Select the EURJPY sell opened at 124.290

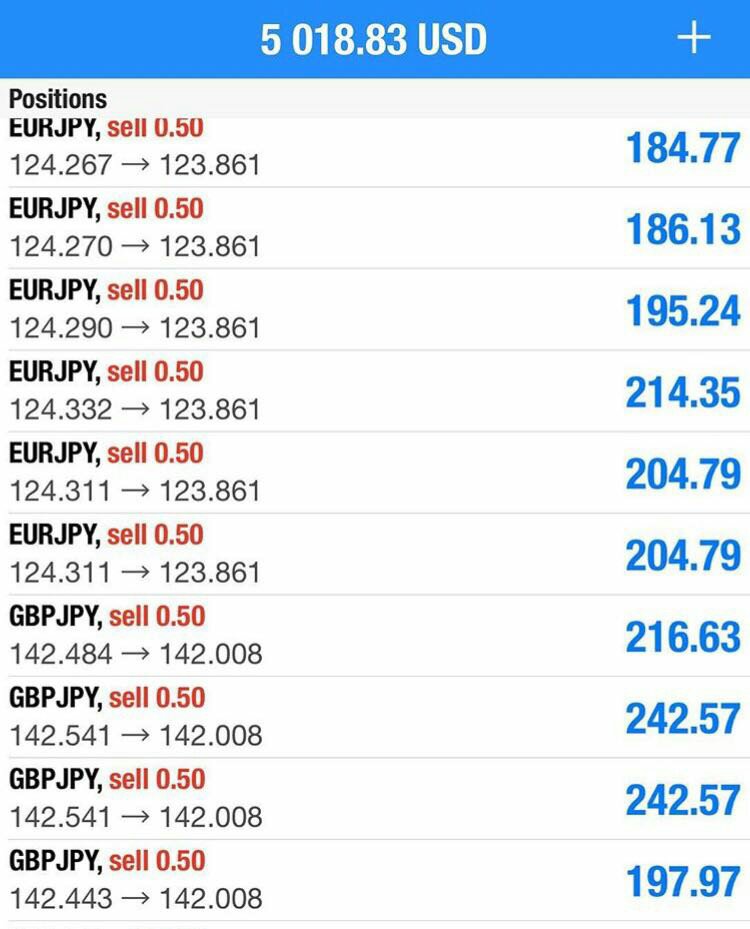coord(374,309)
